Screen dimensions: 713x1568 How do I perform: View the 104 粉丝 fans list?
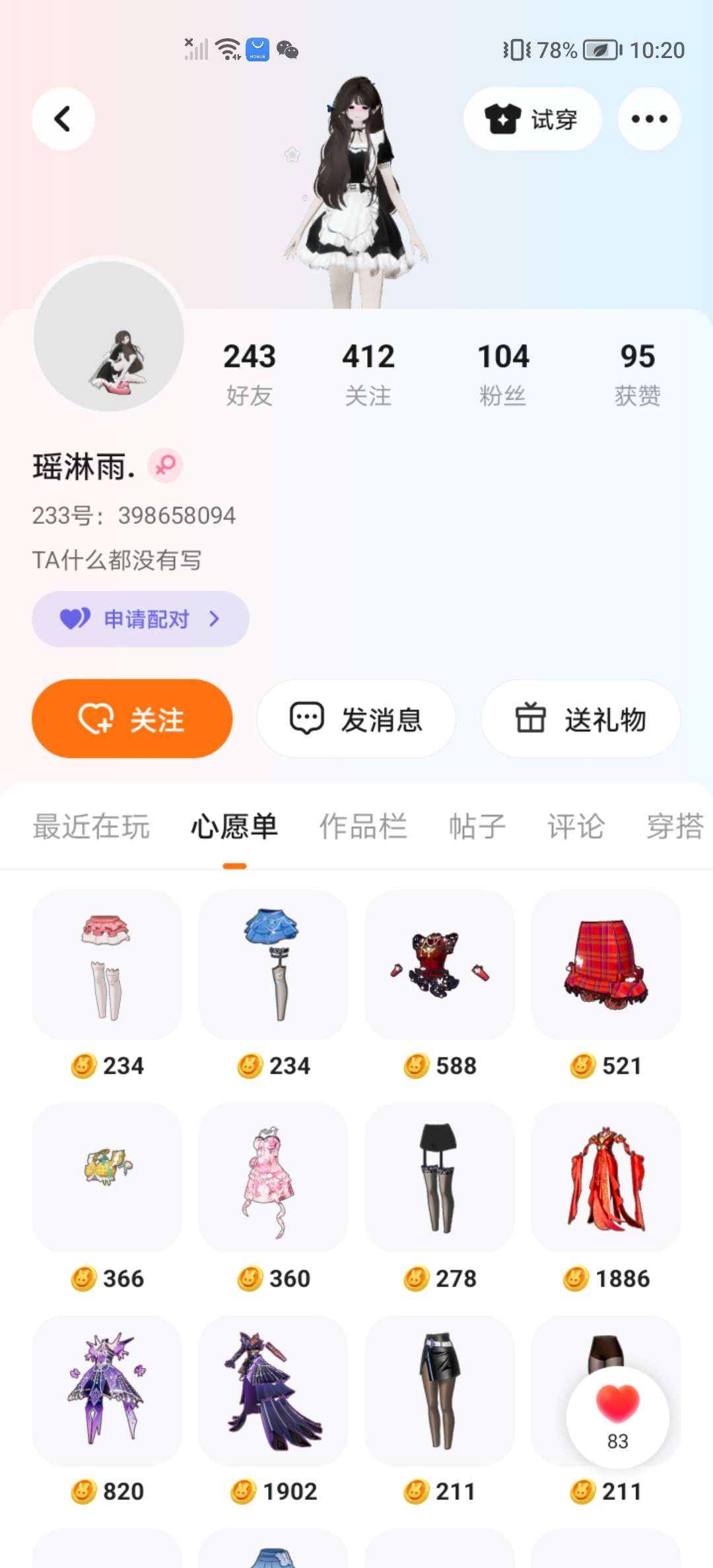(503, 374)
